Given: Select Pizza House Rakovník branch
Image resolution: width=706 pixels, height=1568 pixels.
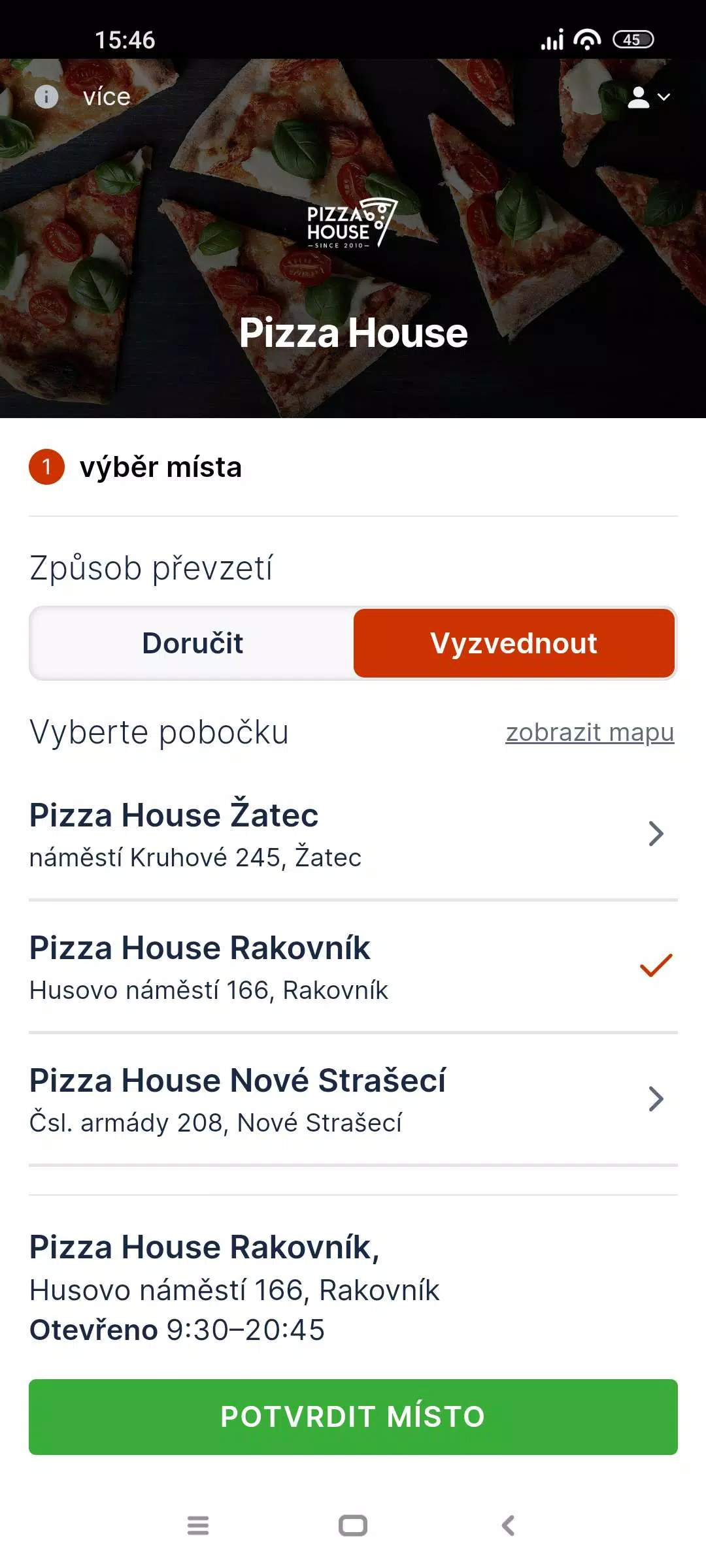Looking at the screenshot, I should (353, 967).
